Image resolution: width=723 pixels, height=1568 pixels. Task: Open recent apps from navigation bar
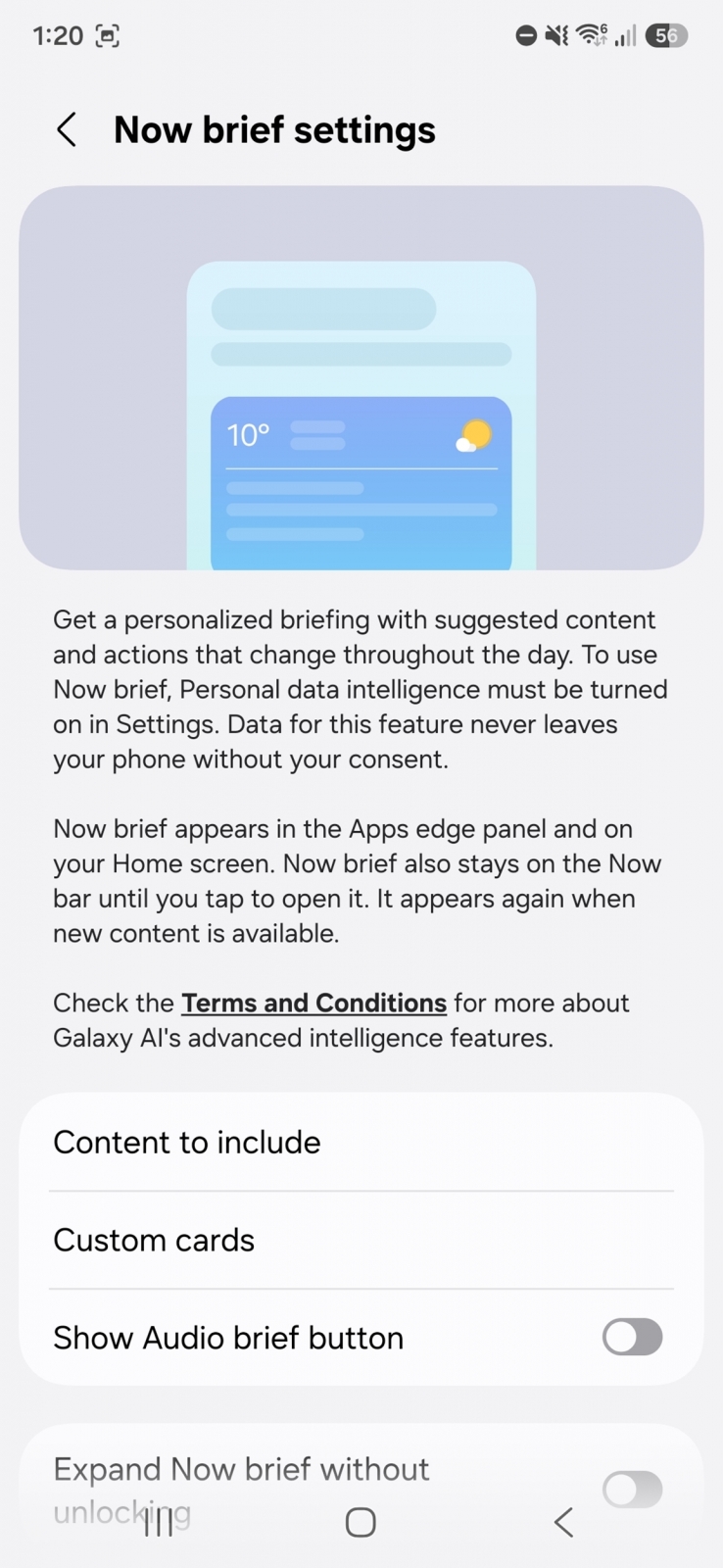(x=159, y=1522)
